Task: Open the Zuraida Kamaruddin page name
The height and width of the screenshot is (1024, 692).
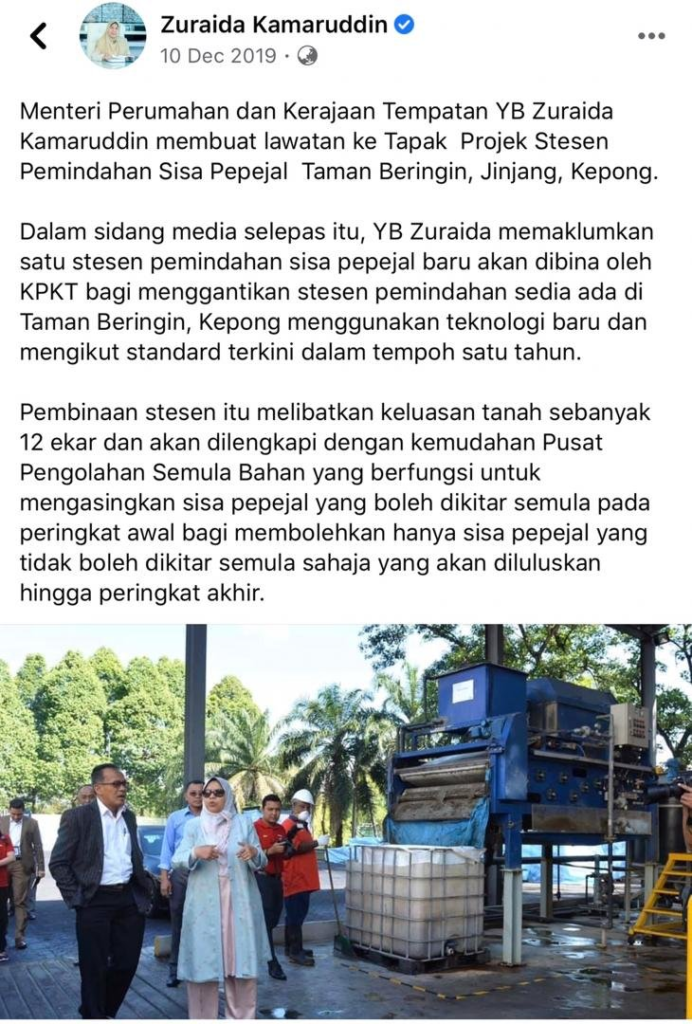Action: coord(273,25)
